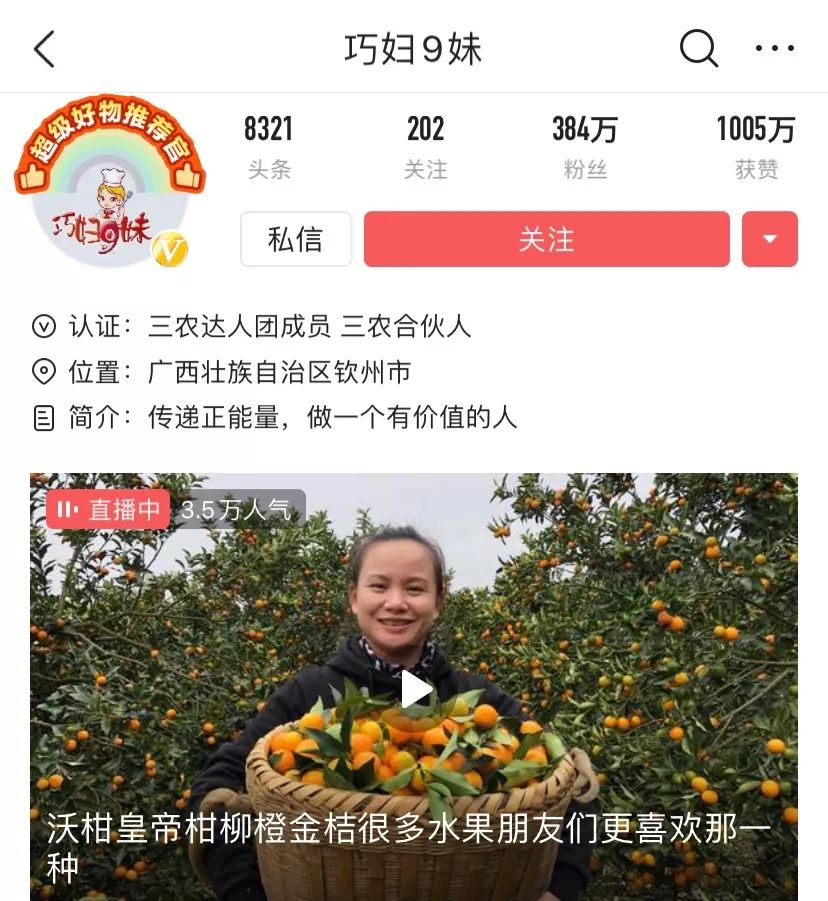The height and width of the screenshot is (901, 828).
Task: Play the live stream video
Action: (415, 688)
